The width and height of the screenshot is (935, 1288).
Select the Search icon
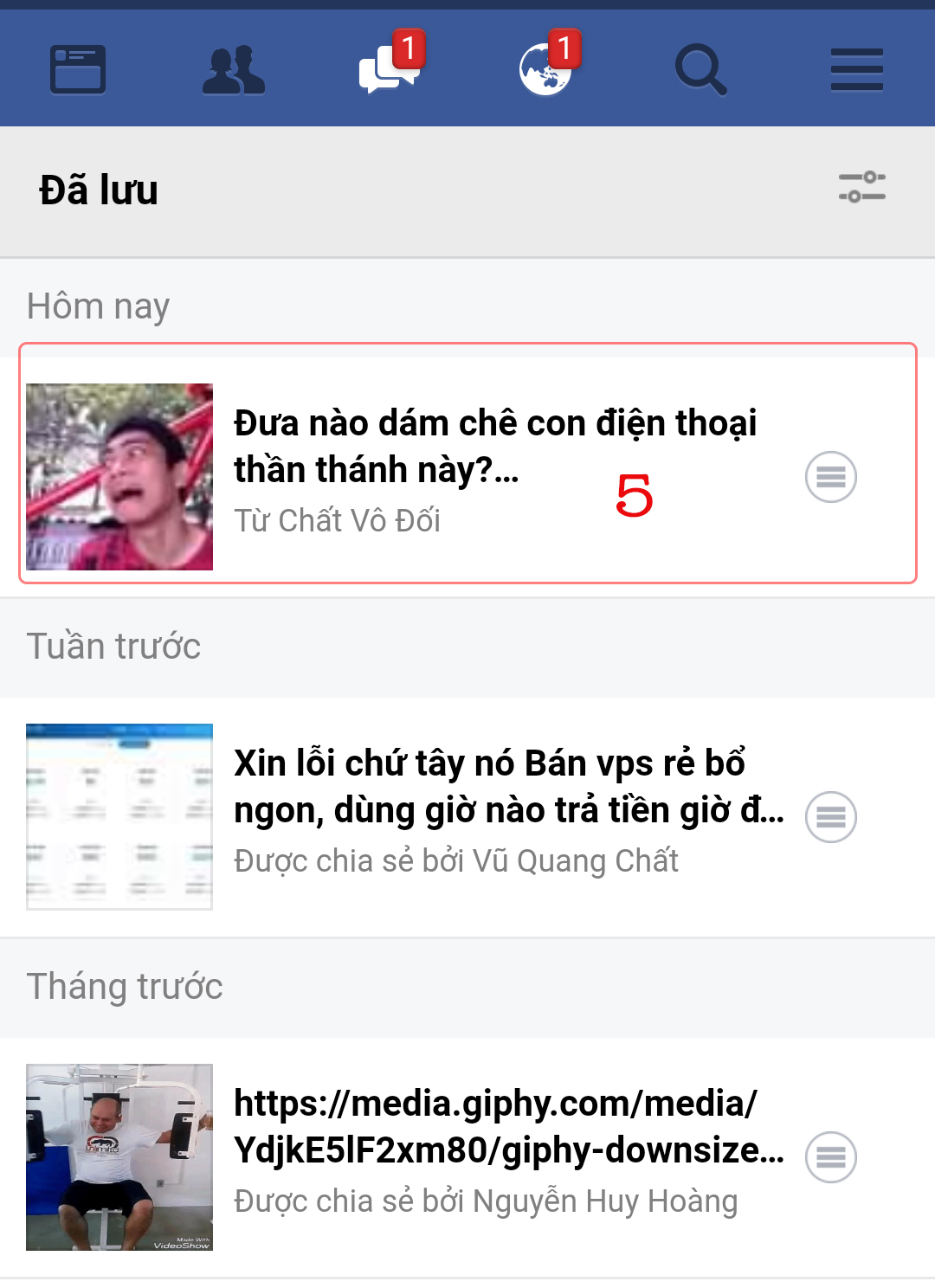click(x=700, y=69)
